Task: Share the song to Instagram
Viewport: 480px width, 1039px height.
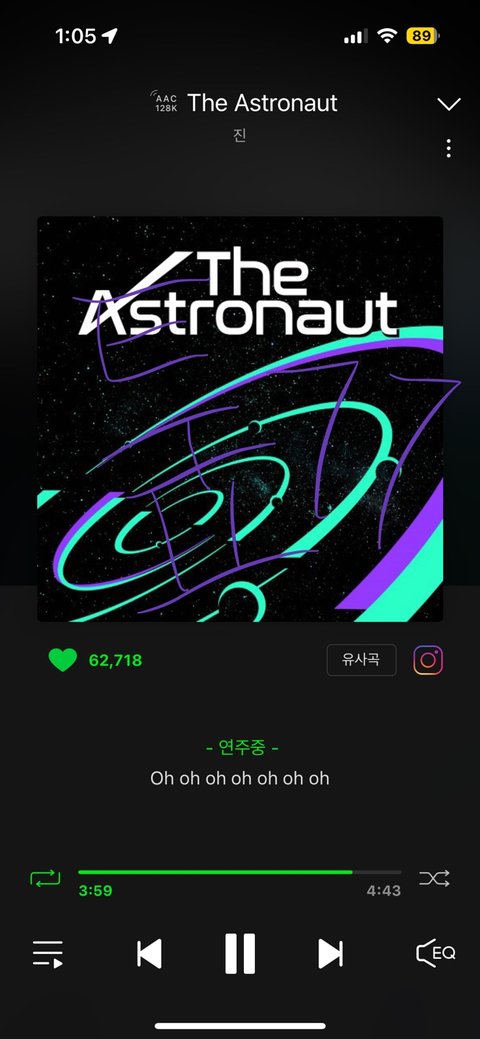Action: [428, 660]
